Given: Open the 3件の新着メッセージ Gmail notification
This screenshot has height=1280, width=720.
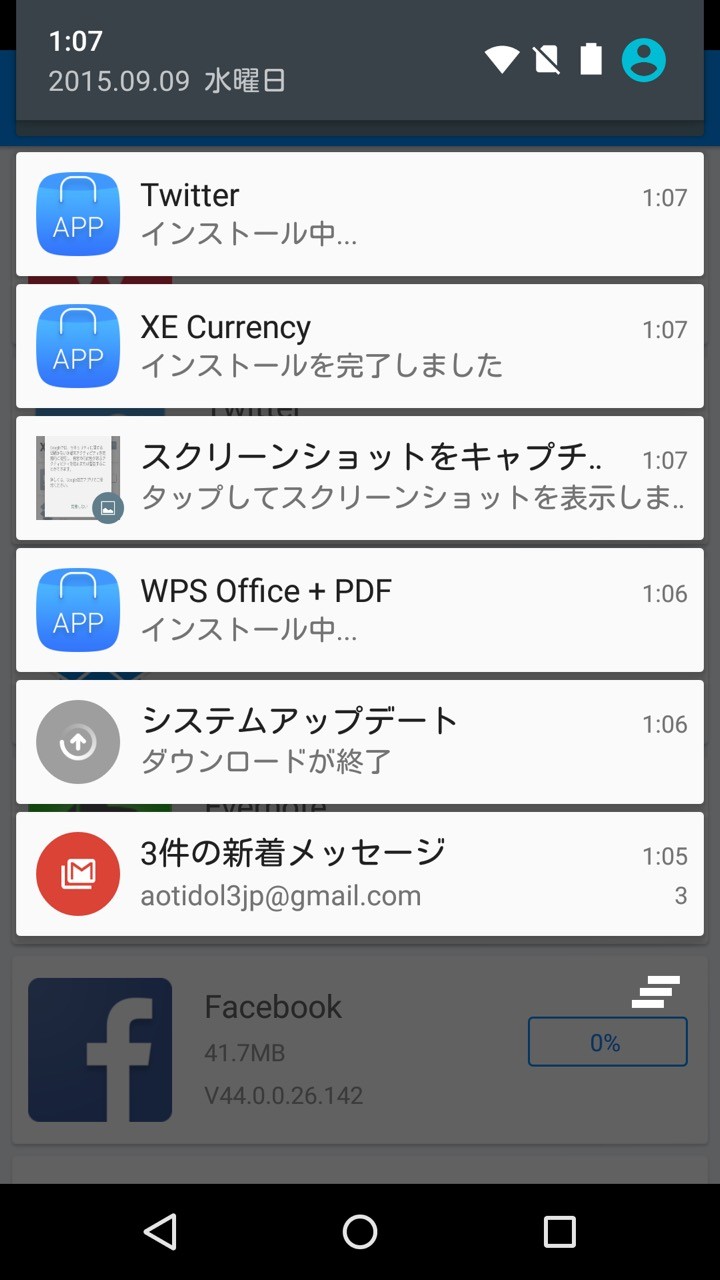Looking at the screenshot, I should pyautogui.click(x=360, y=874).
